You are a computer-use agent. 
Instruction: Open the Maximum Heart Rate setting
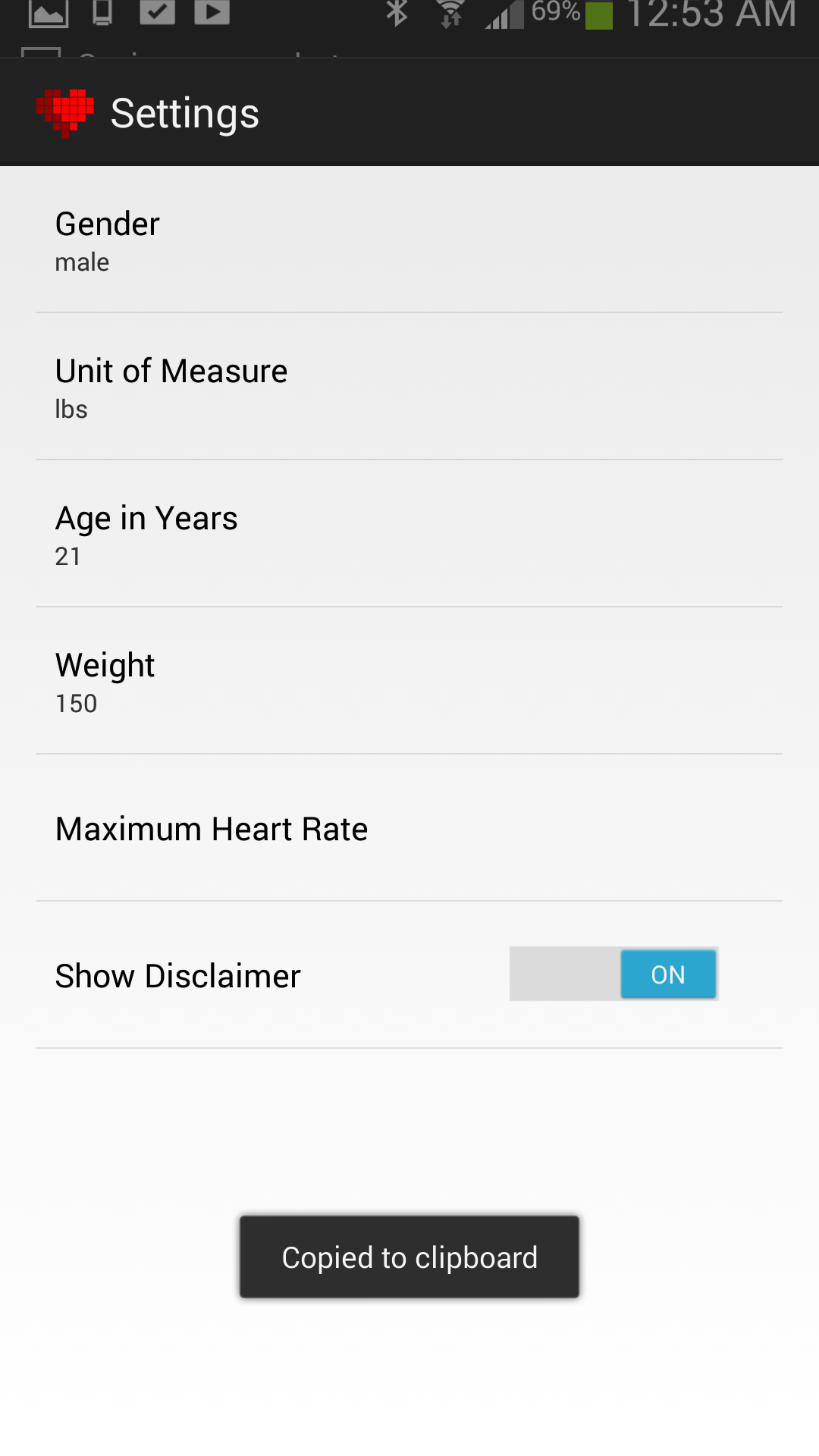pos(409,827)
